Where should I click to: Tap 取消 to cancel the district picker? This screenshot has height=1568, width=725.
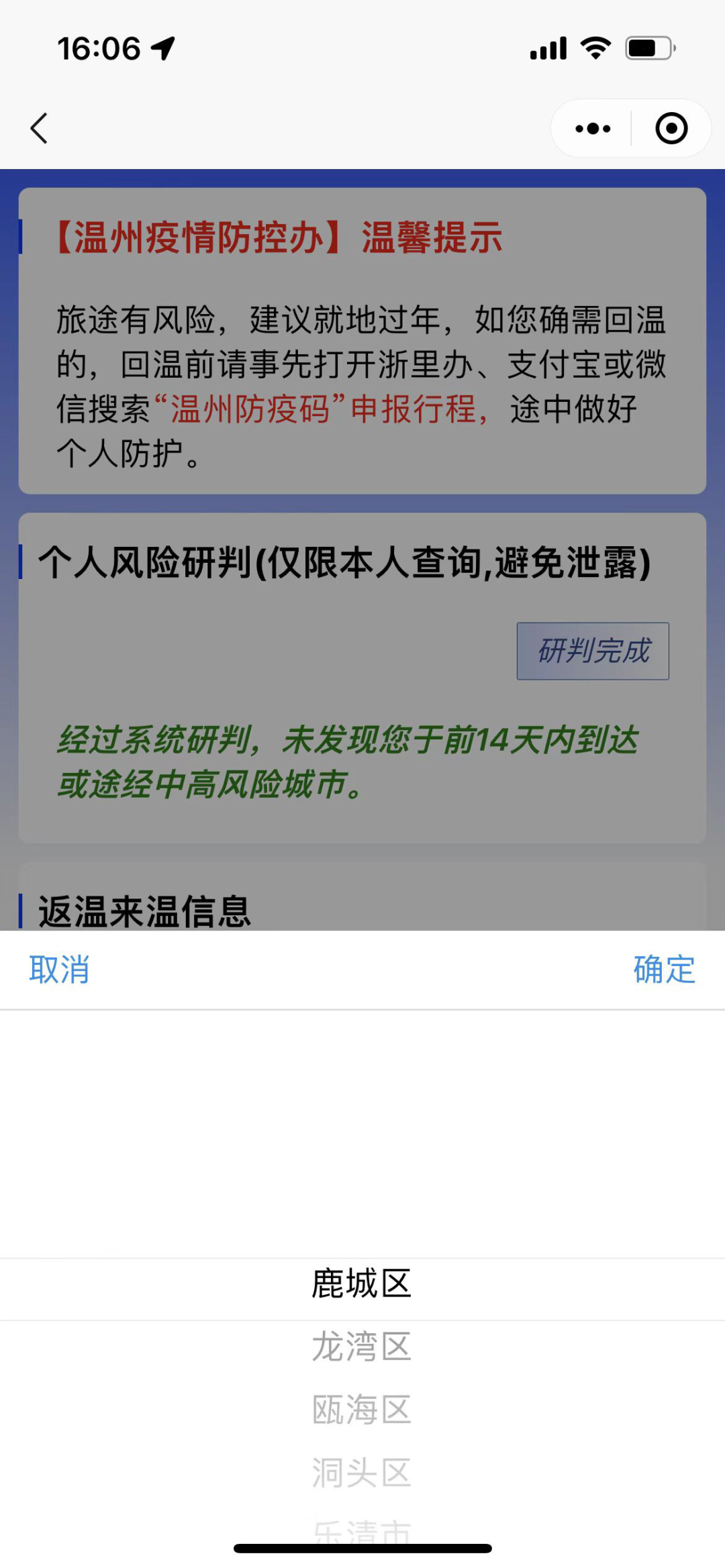[x=59, y=970]
